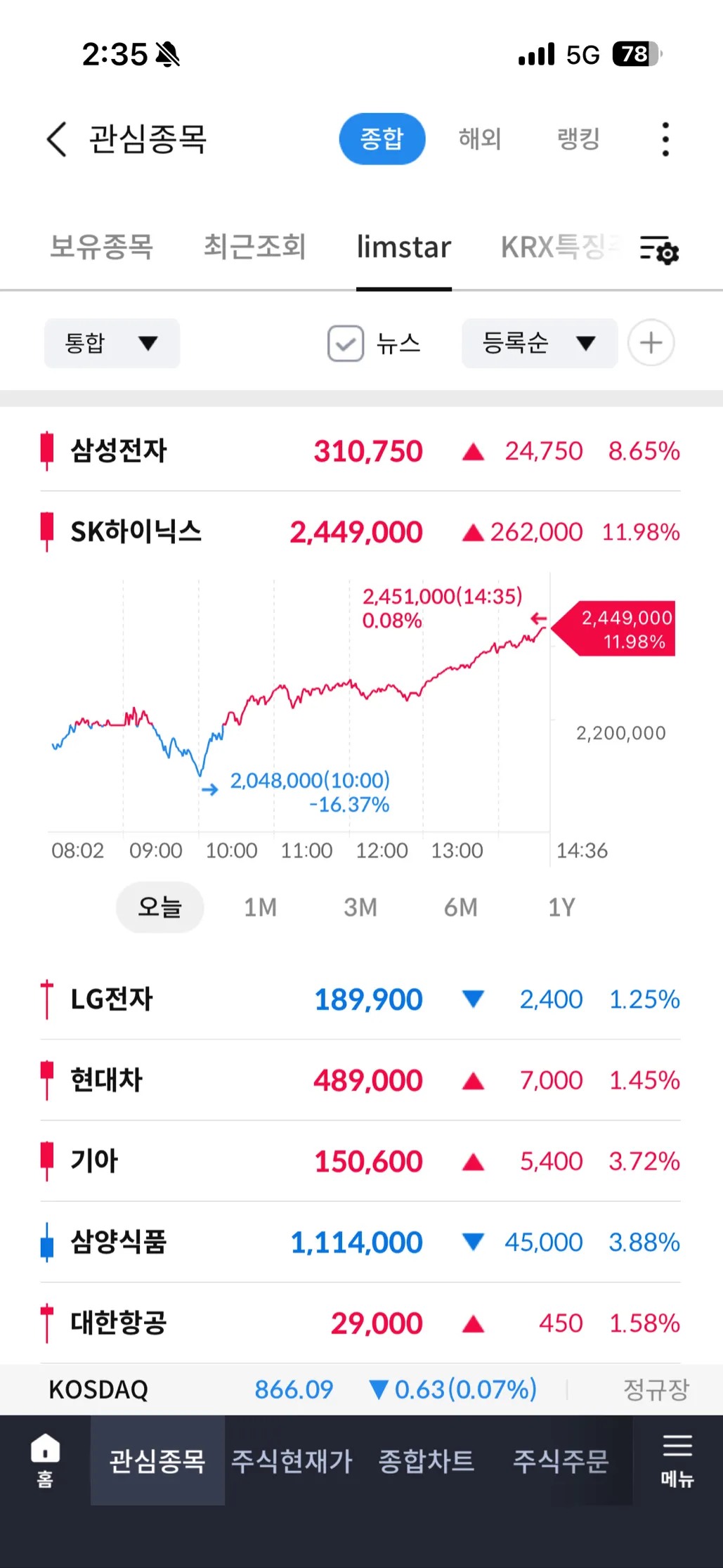Expand the 등록순 sort dropdown

[540, 343]
